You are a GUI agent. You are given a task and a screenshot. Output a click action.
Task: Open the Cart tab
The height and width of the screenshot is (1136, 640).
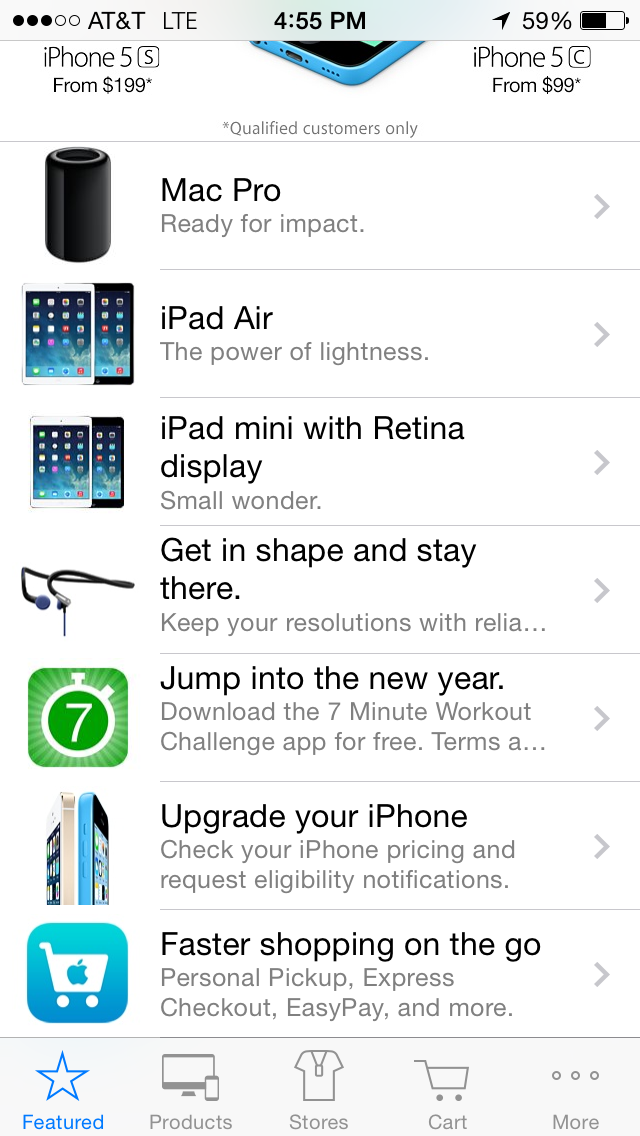click(x=447, y=1090)
